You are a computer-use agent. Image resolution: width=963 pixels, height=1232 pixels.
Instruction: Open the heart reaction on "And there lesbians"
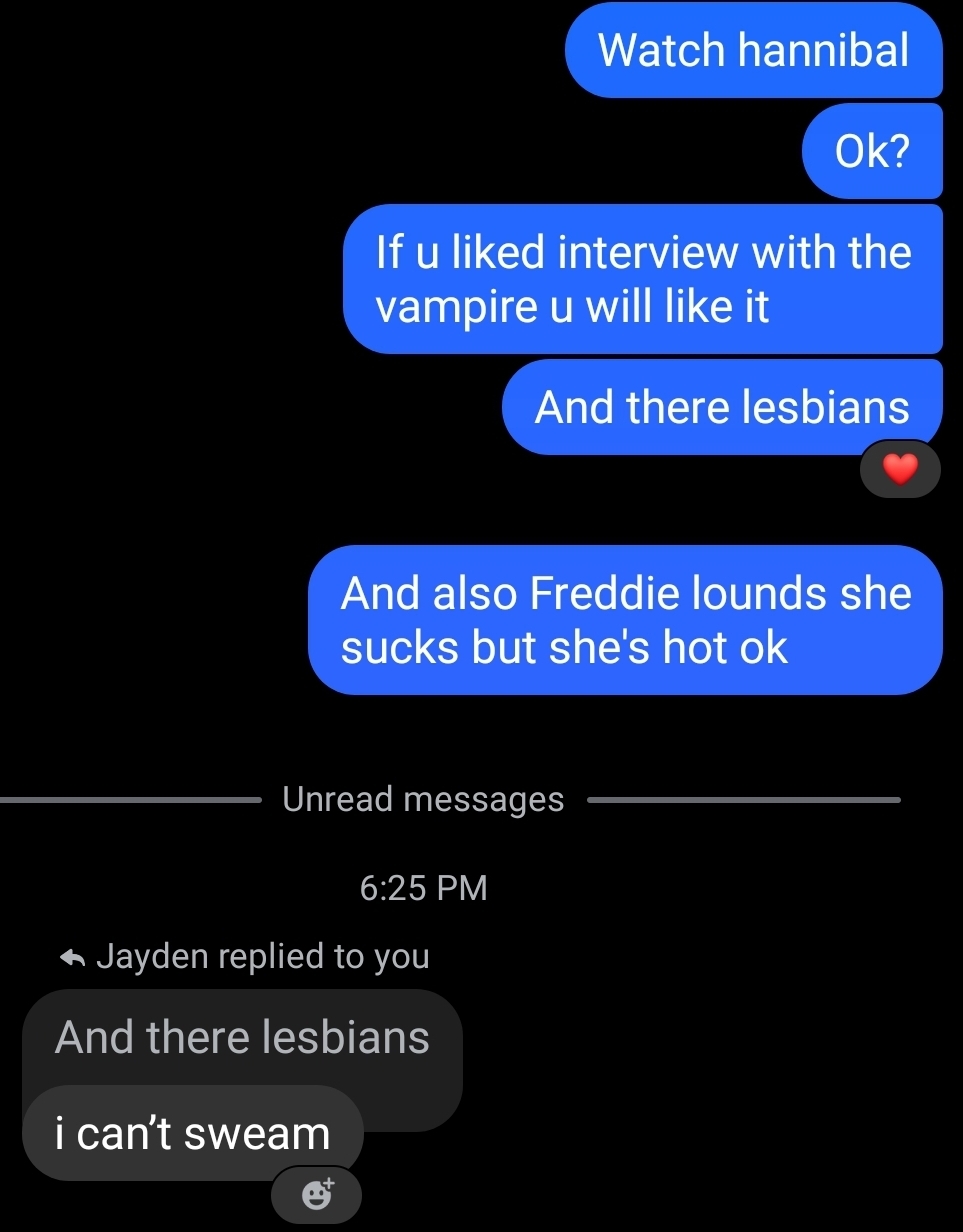click(x=900, y=469)
